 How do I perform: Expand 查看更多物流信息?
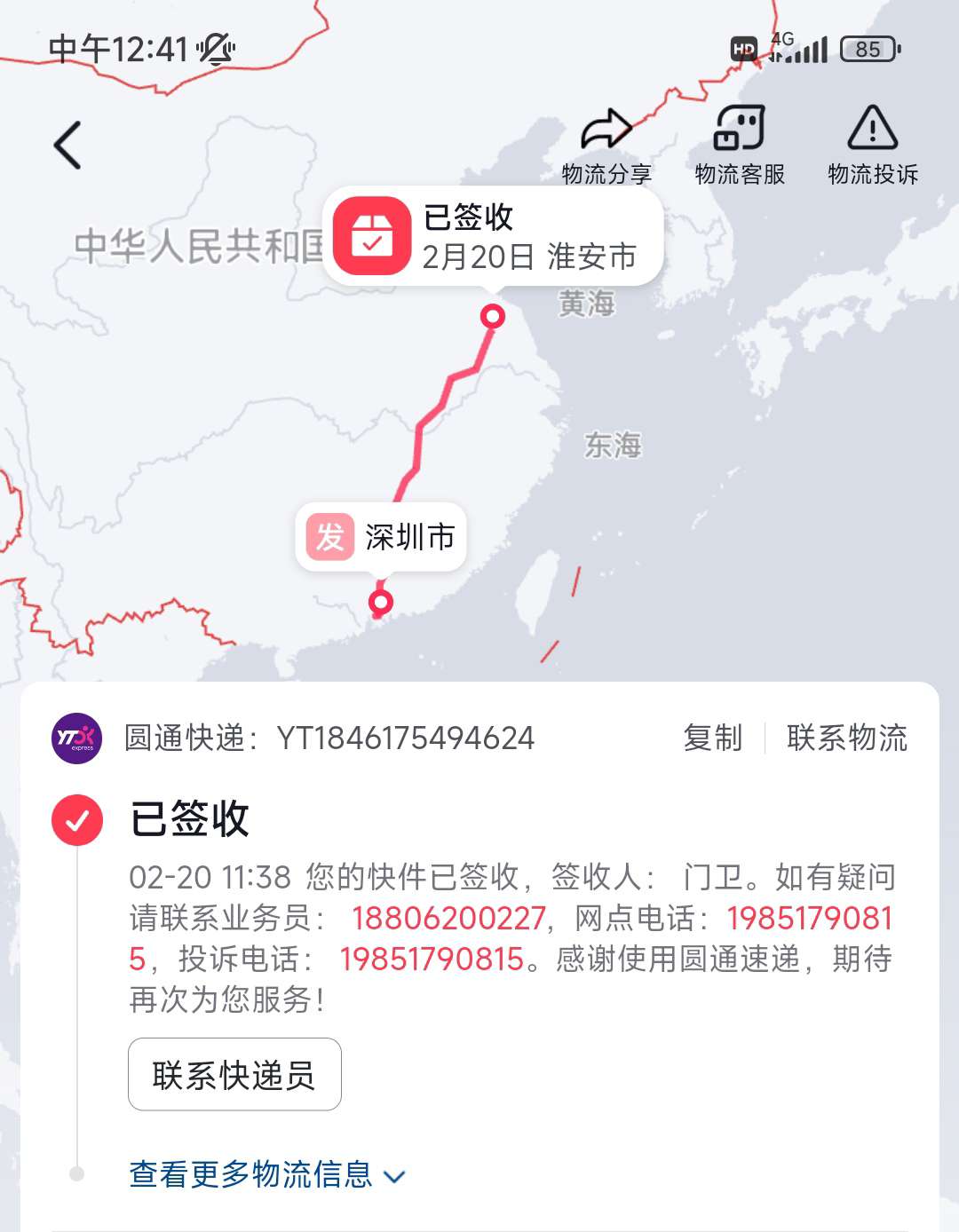pyautogui.click(x=266, y=1174)
